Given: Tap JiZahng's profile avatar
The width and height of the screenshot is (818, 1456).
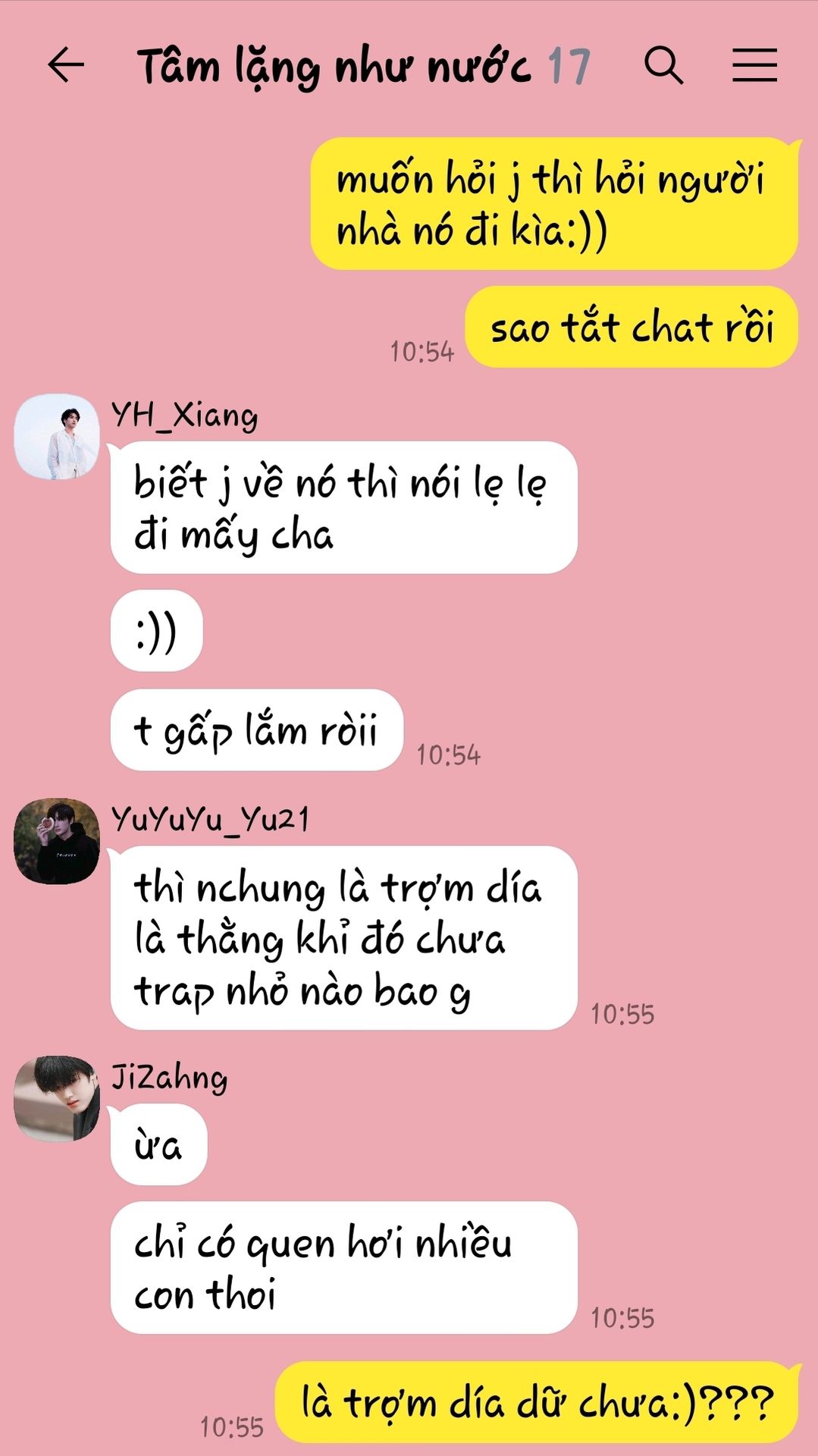Looking at the screenshot, I should pyautogui.click(x=57, y=1099).
